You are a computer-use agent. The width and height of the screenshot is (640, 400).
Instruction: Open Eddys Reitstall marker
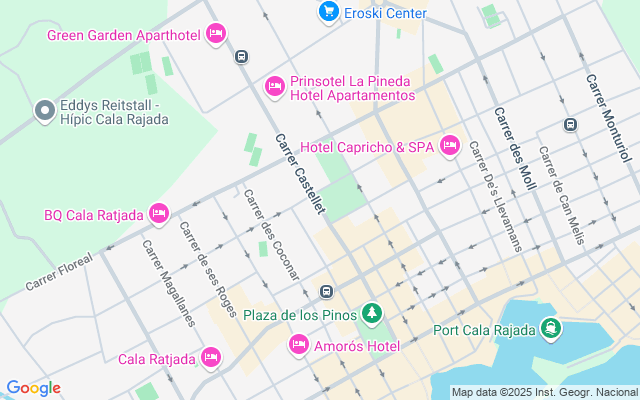(44, 111)
